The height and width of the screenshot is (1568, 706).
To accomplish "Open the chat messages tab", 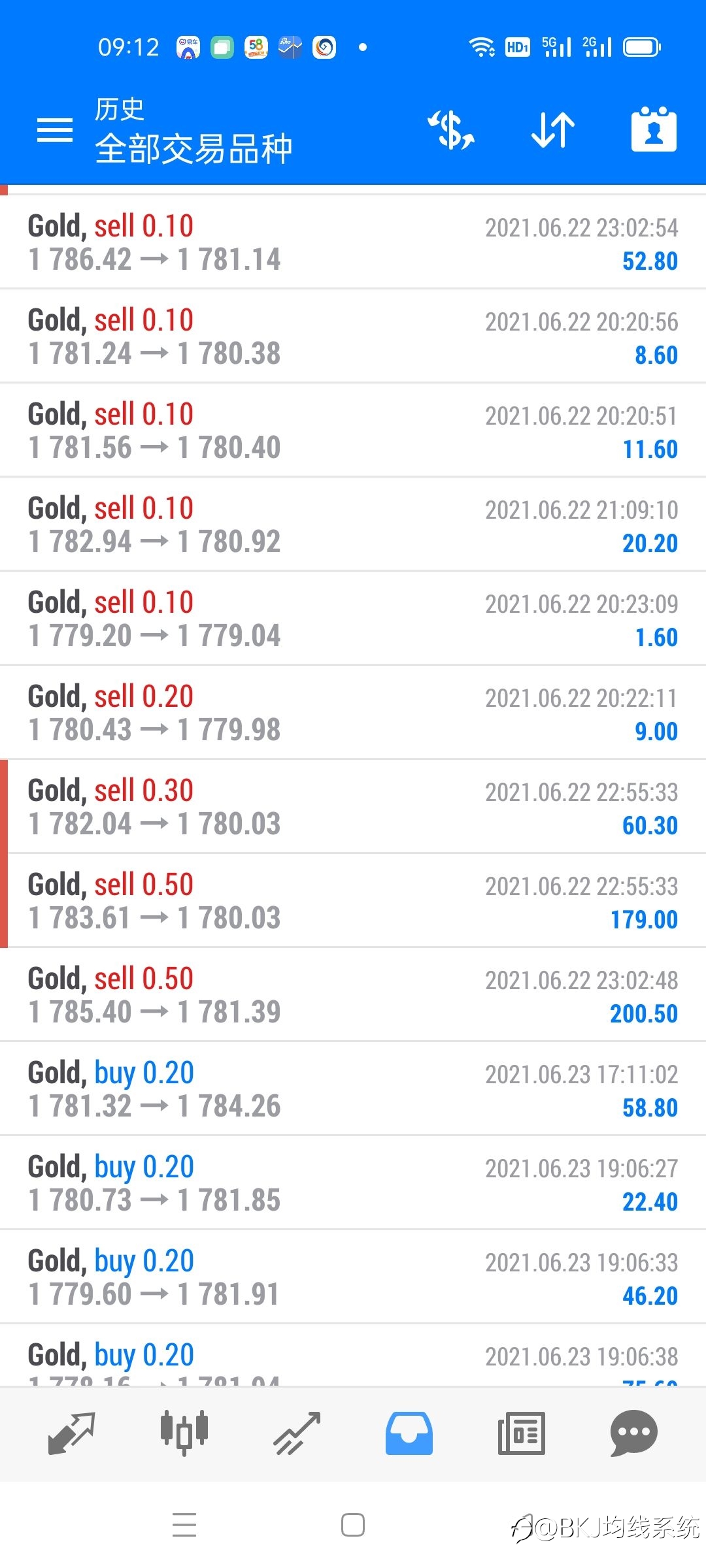I will tap(633, 1433).
